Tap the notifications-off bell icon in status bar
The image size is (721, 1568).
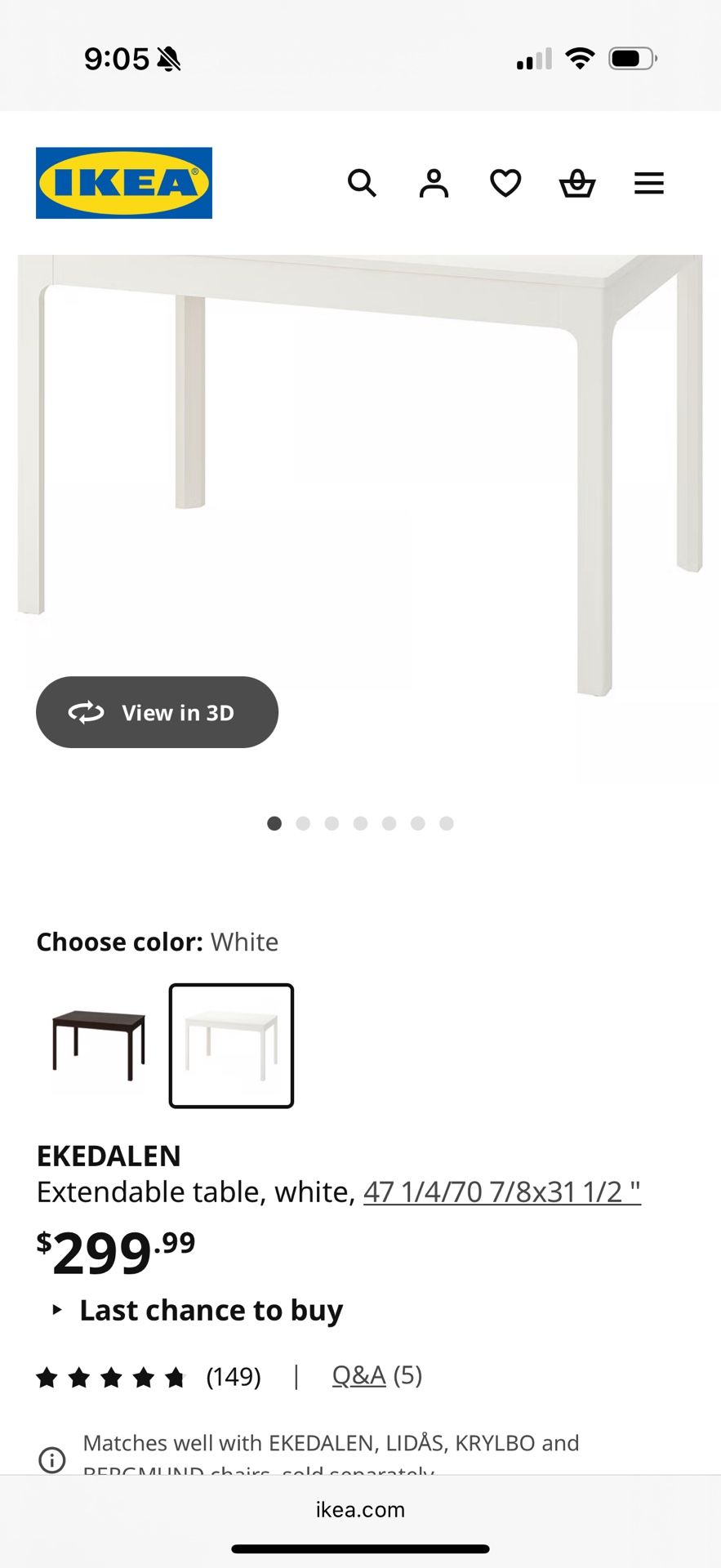pyautogui.click(x=169, y=57)
